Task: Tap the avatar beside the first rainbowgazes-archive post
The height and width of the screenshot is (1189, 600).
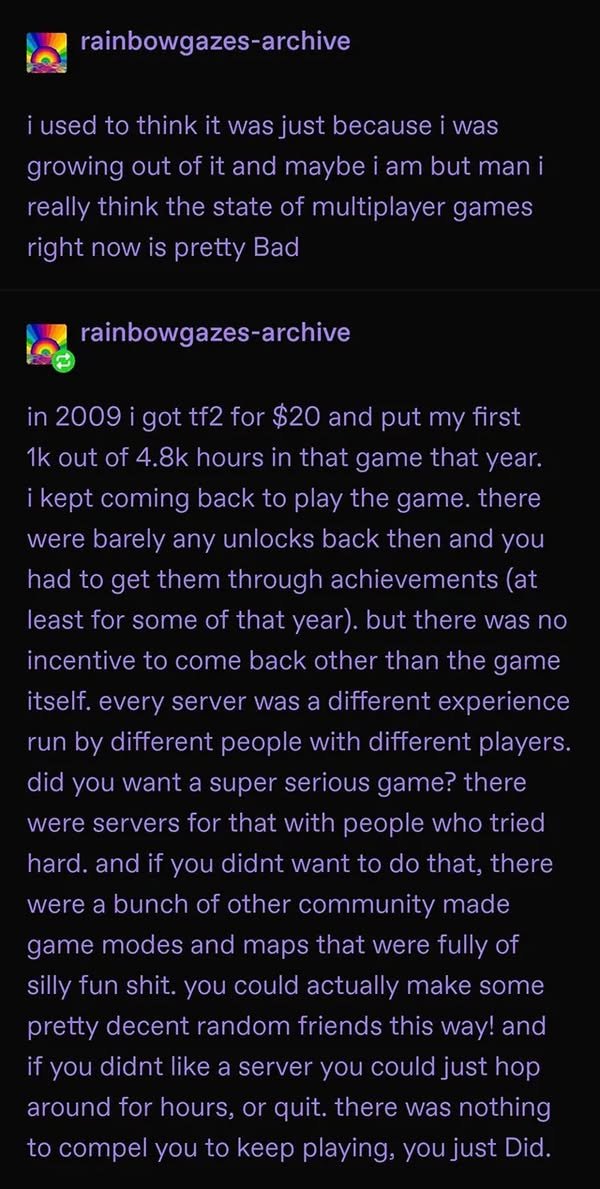Action: coord(46,52)
